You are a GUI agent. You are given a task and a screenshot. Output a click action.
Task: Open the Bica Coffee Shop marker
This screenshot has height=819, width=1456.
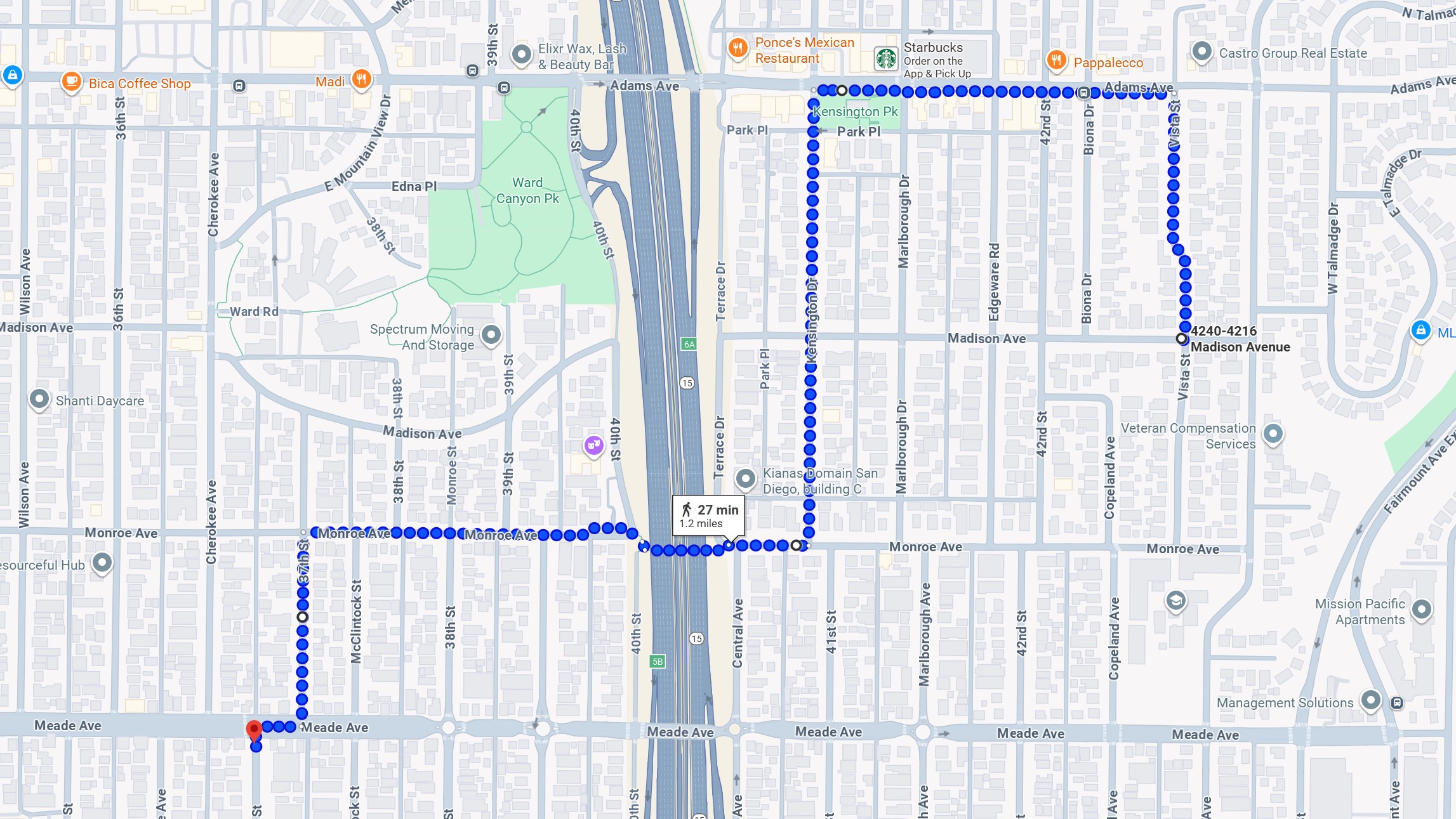71,82
